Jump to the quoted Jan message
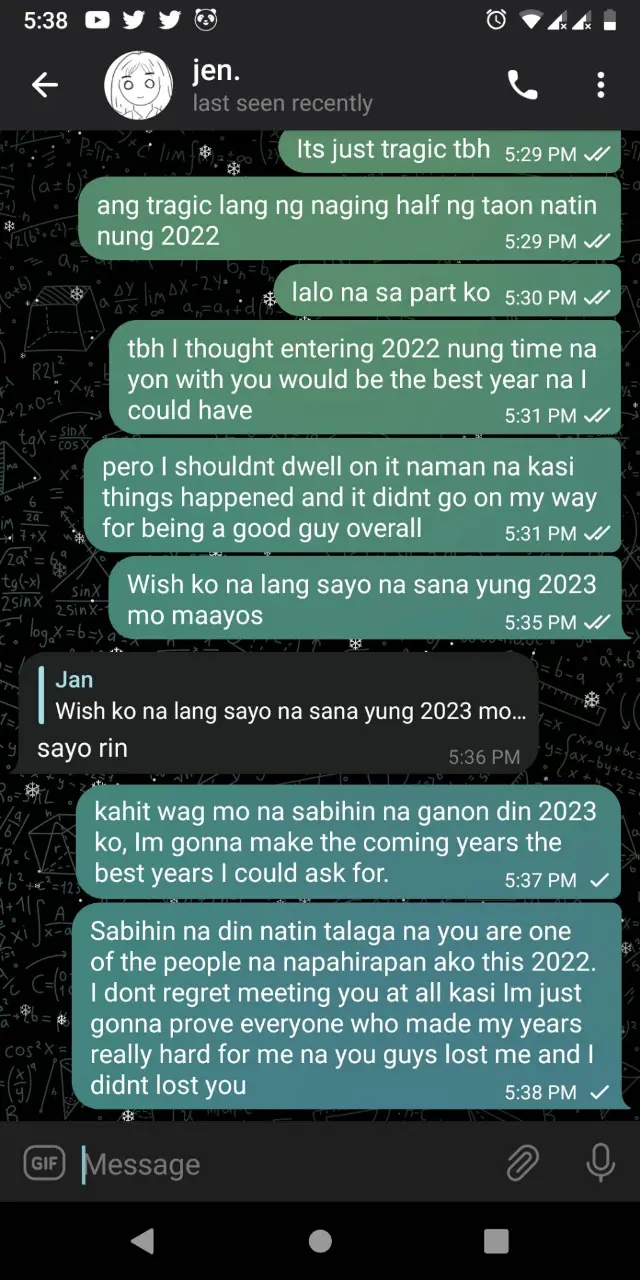The image size is (640, 1280). (x=284, y=696)
